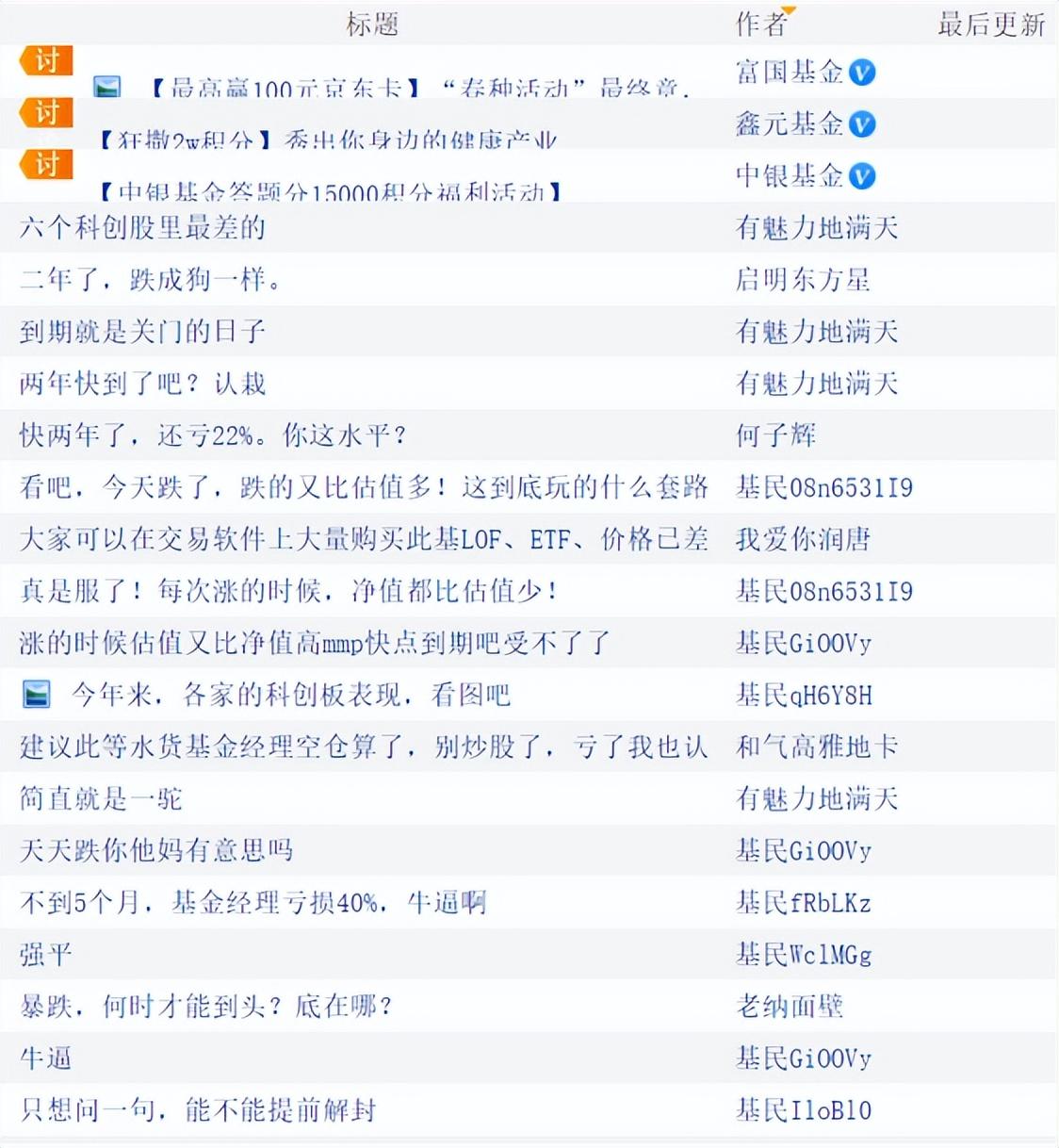Screen dimensions: 1059x1148
Task: Open the post 真是服了！每次涨的时候
Action: pos(288,592)
